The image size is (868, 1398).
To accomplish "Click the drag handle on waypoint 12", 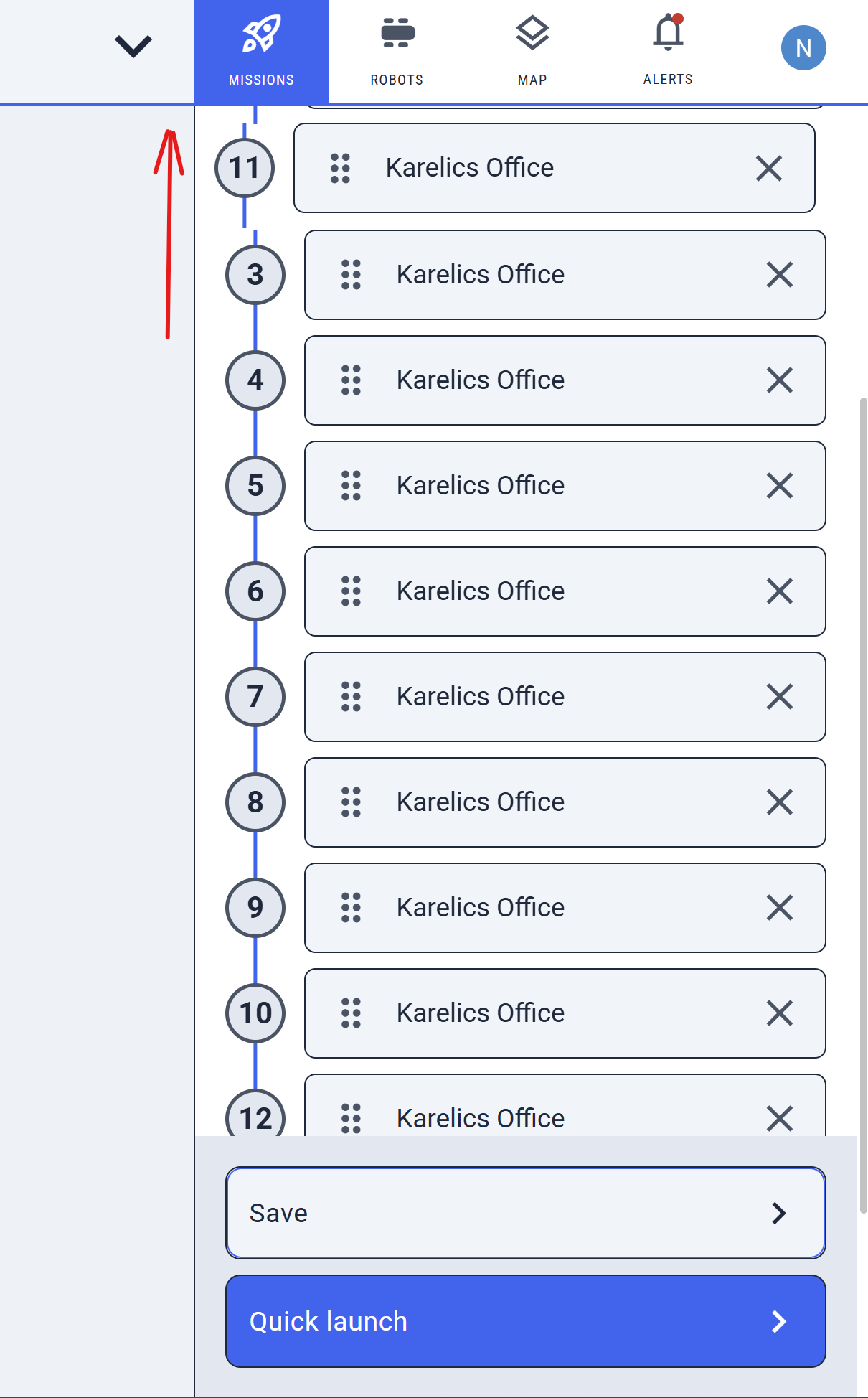I will coord(351,1117).
